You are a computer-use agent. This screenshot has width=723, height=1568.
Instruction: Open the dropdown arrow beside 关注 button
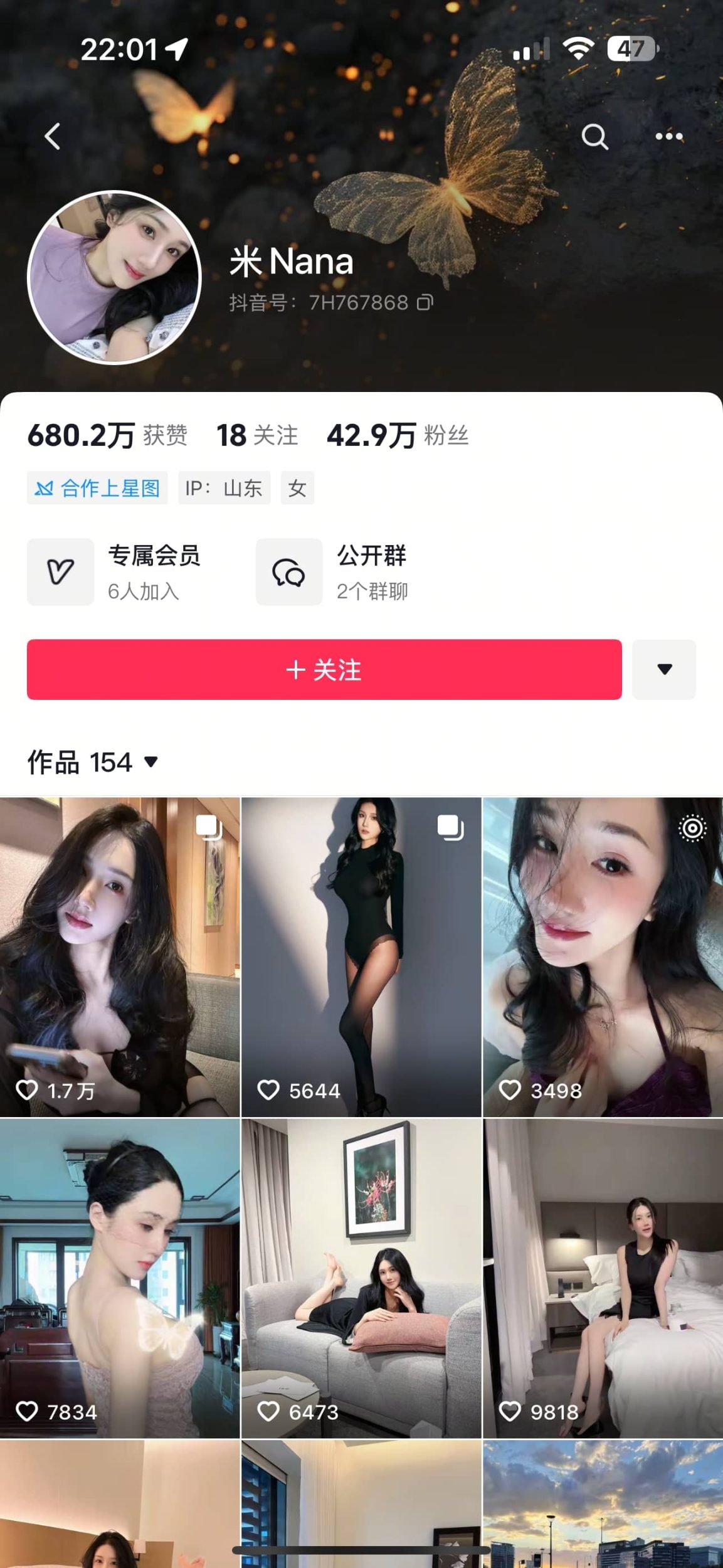click(x=664, y=670)
